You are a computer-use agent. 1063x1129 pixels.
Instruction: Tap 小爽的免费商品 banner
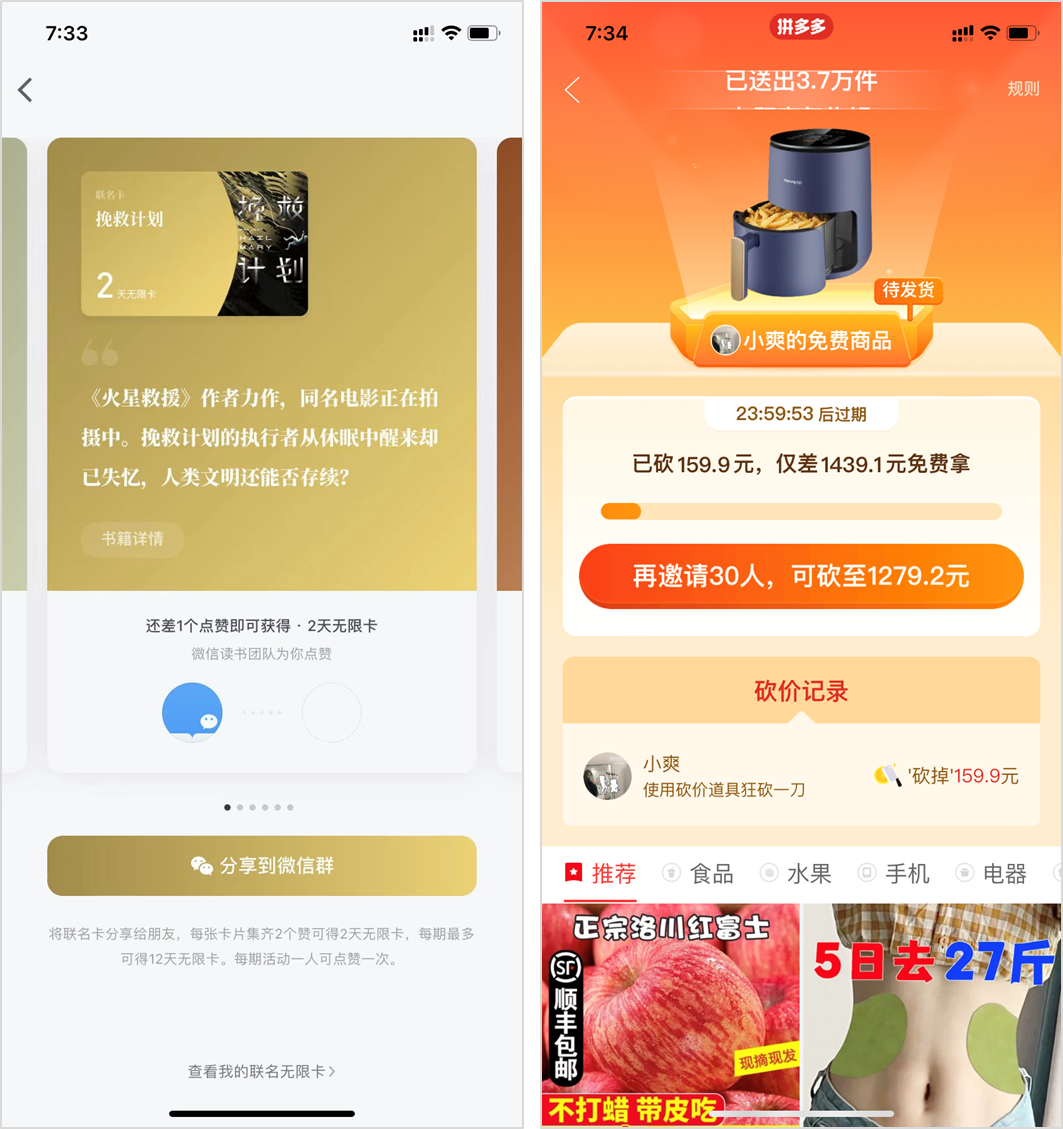click(802, 340)
